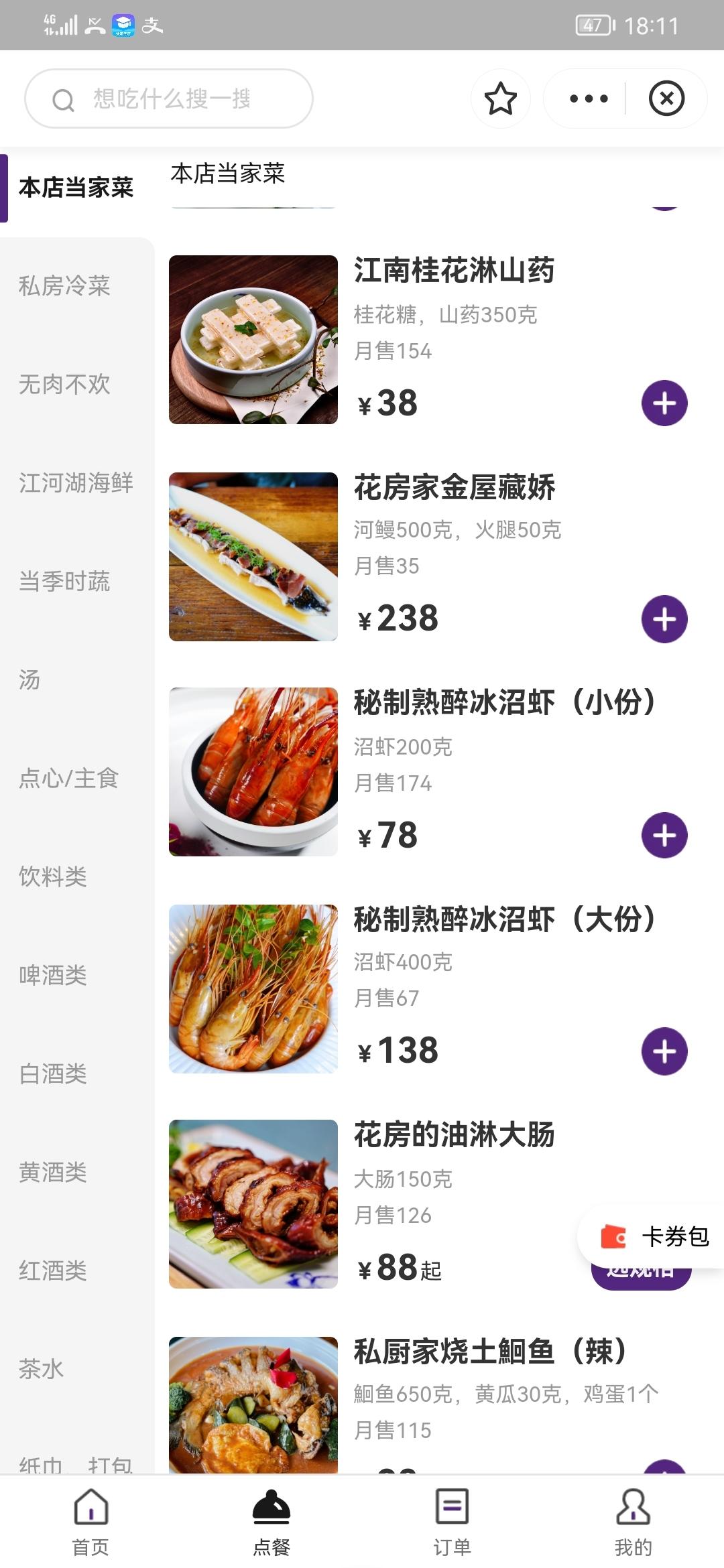This screenshot has width=724, height=1568.
Task: Open the 江河湖海鲜 category
Action: (x=76, y=483)
